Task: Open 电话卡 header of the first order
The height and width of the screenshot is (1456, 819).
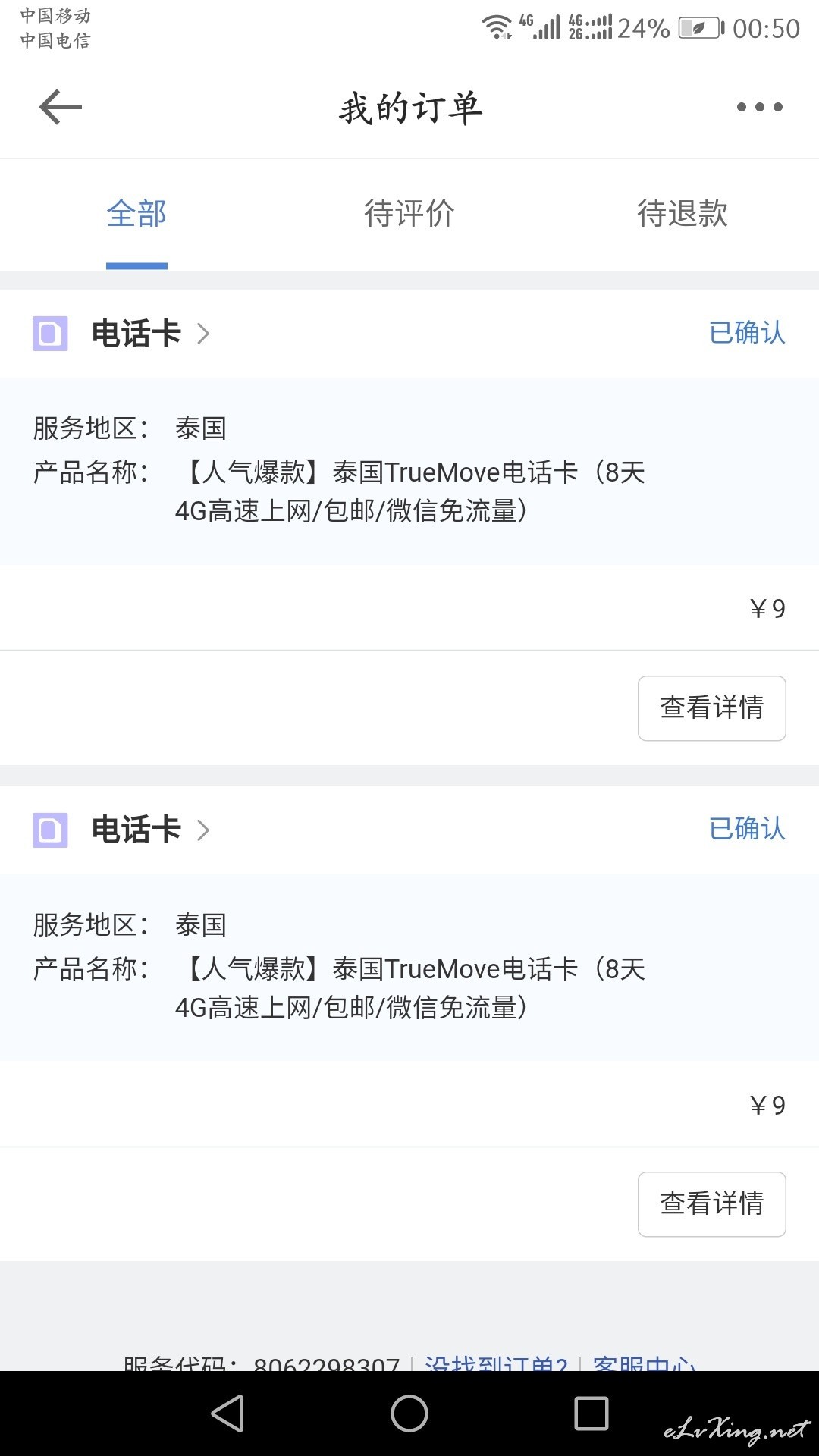Action: click(x=121, y=334)
